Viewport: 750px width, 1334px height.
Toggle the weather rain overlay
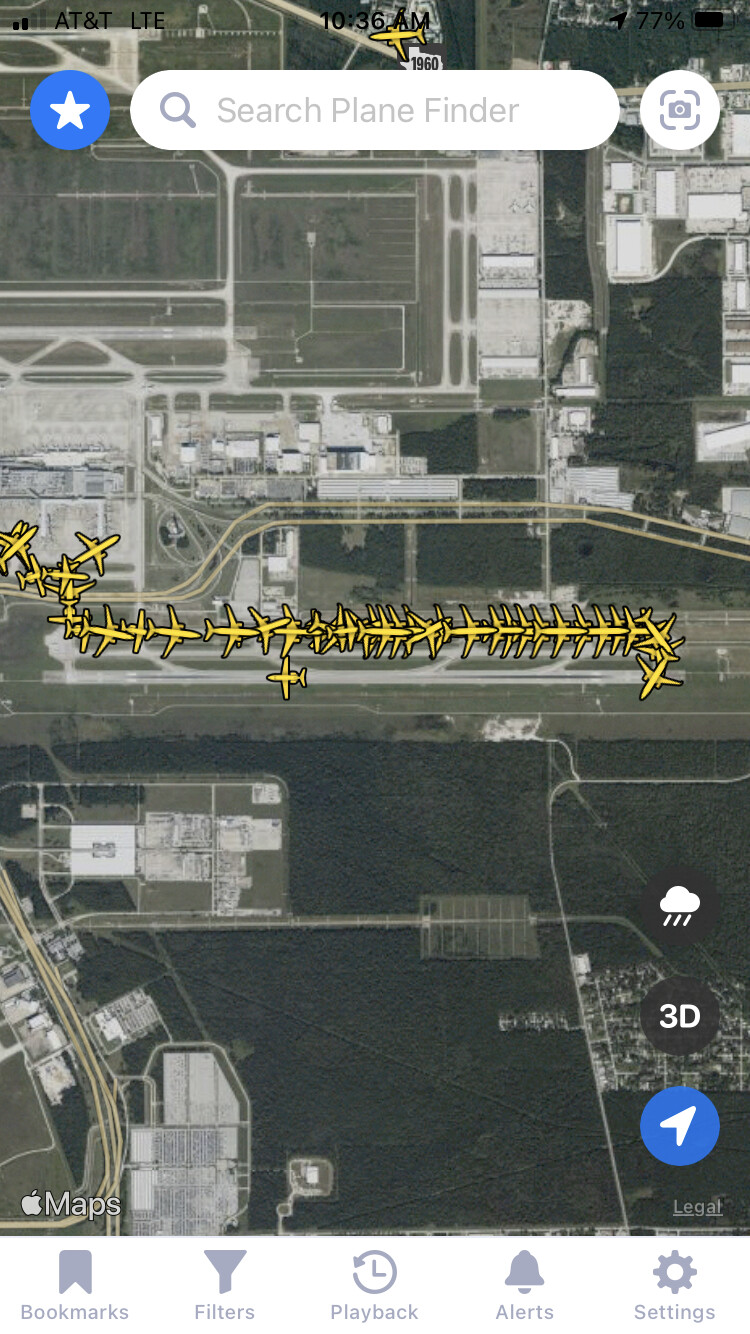pyautogui.click(x=680, y=907)
